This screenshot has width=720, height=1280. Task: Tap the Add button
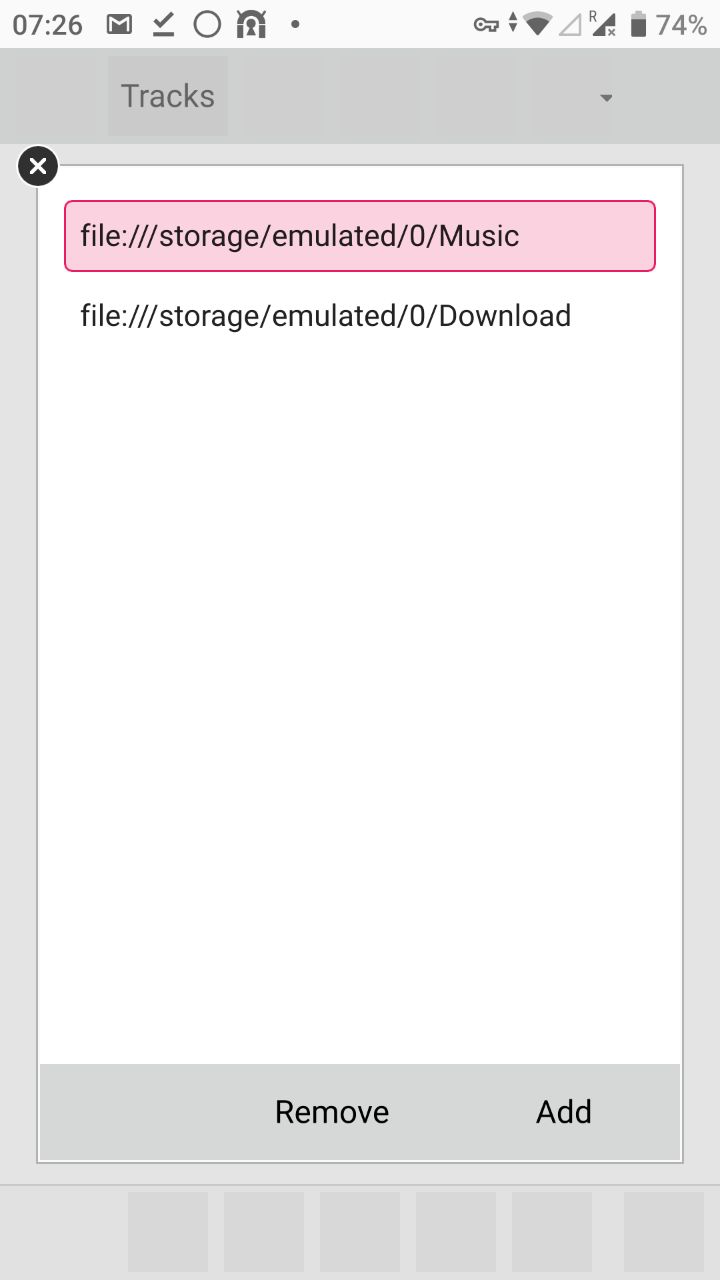tap(564, 1112)
